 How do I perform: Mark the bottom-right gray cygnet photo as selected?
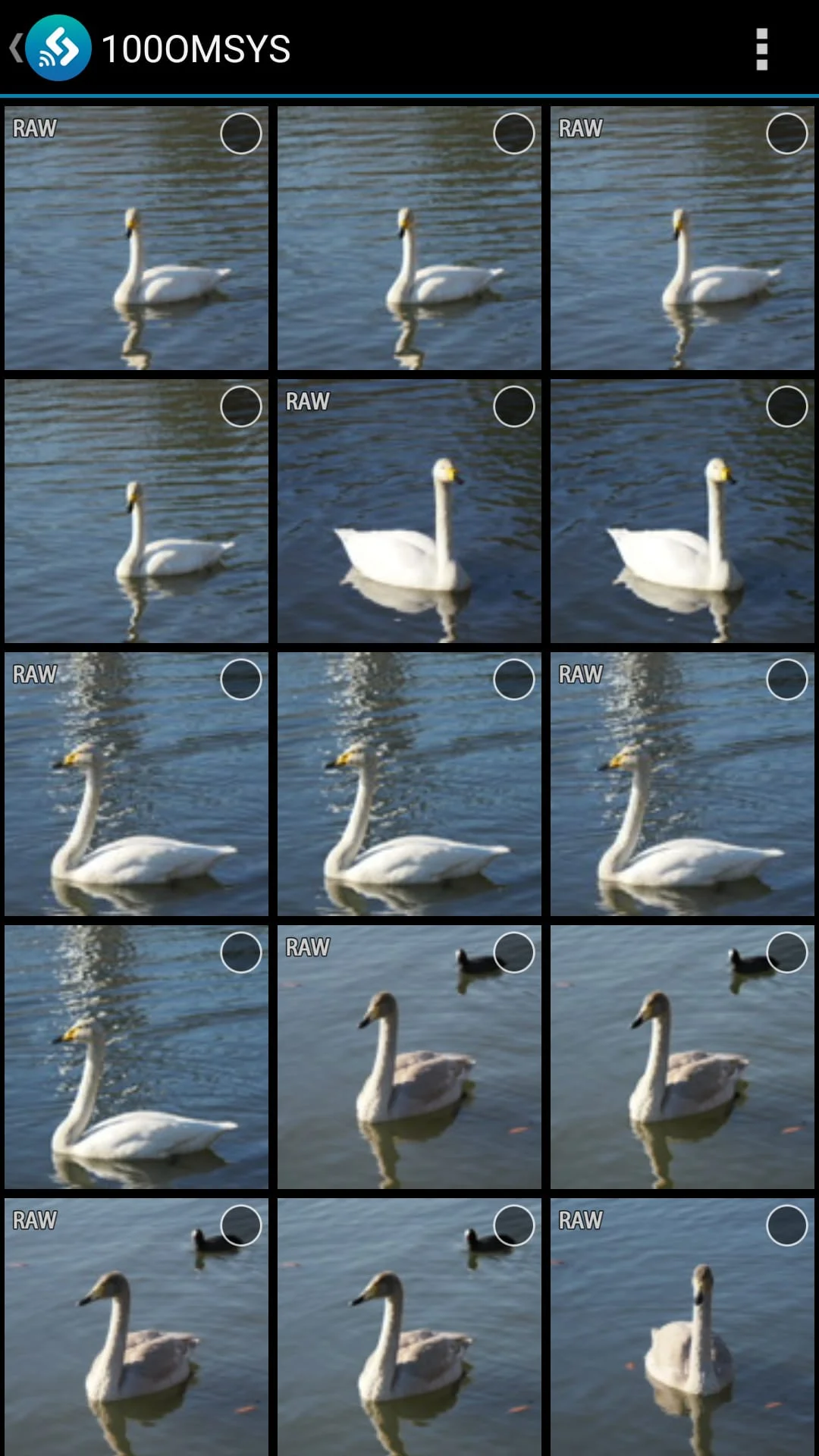(x=786, y=1225)
